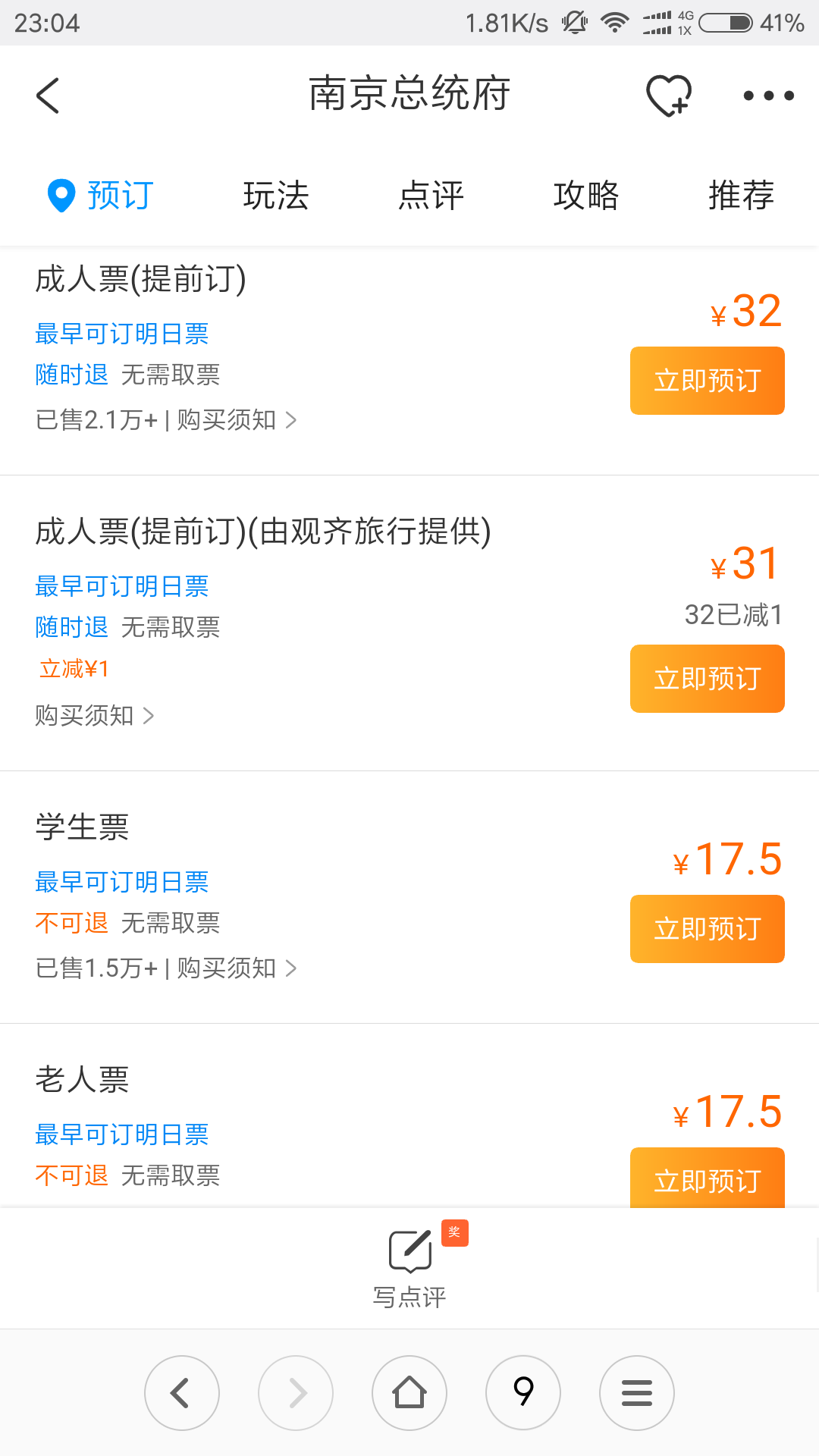Select the 推荐 tab

click(x=741, y=196)
